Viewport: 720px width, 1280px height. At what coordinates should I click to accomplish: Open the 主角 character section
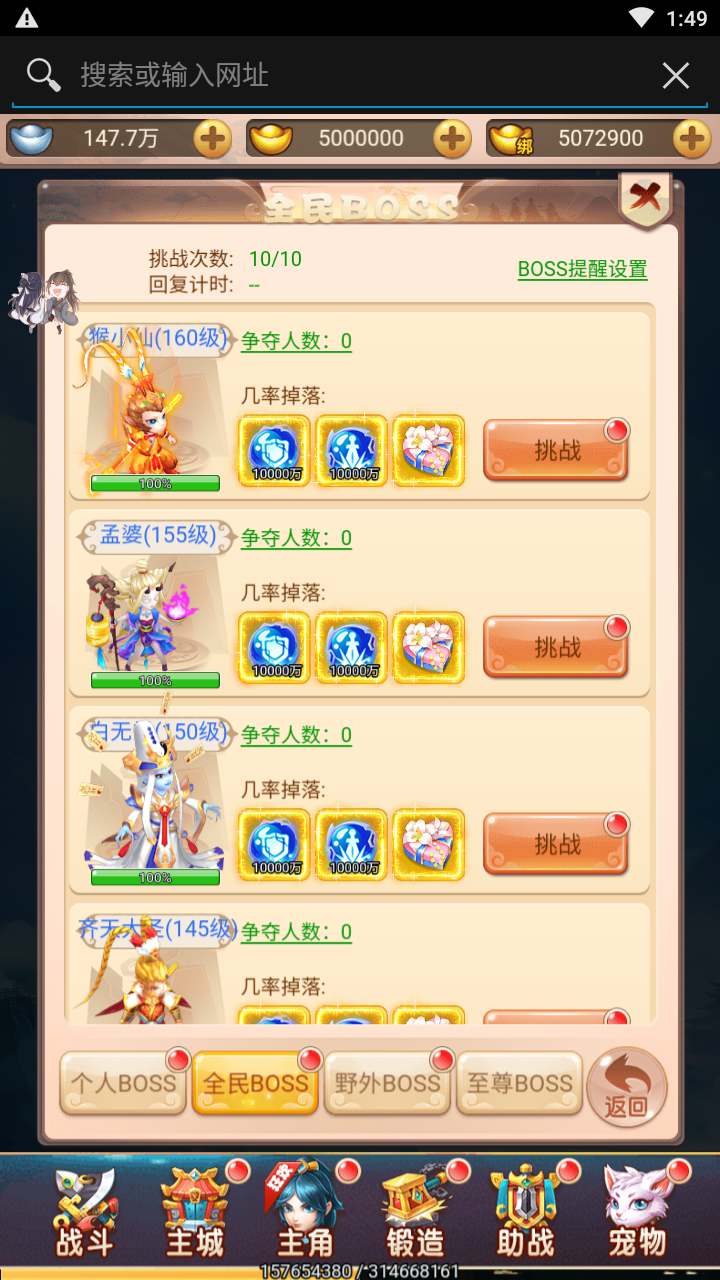305,1213
